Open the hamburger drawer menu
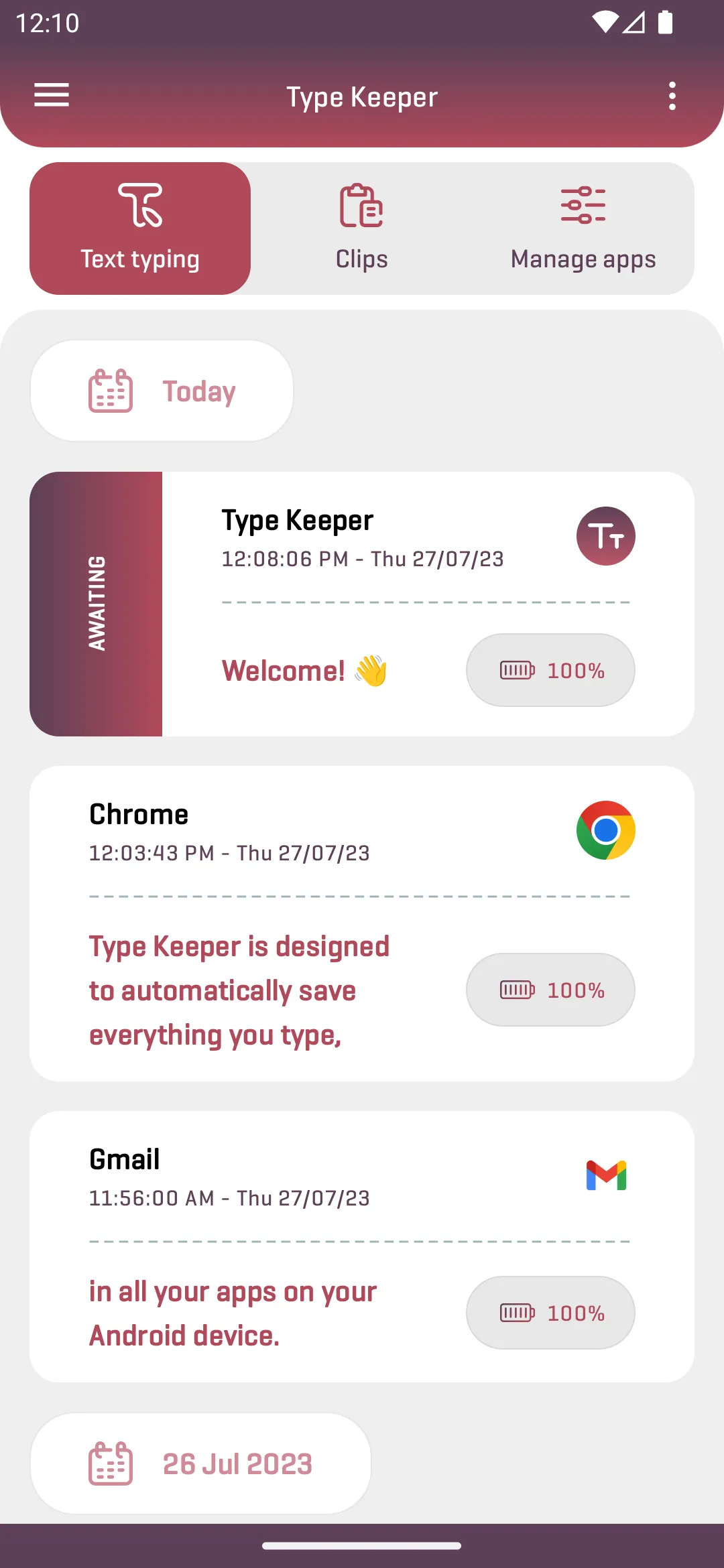724x1568 pixels. tap(52, 95)
